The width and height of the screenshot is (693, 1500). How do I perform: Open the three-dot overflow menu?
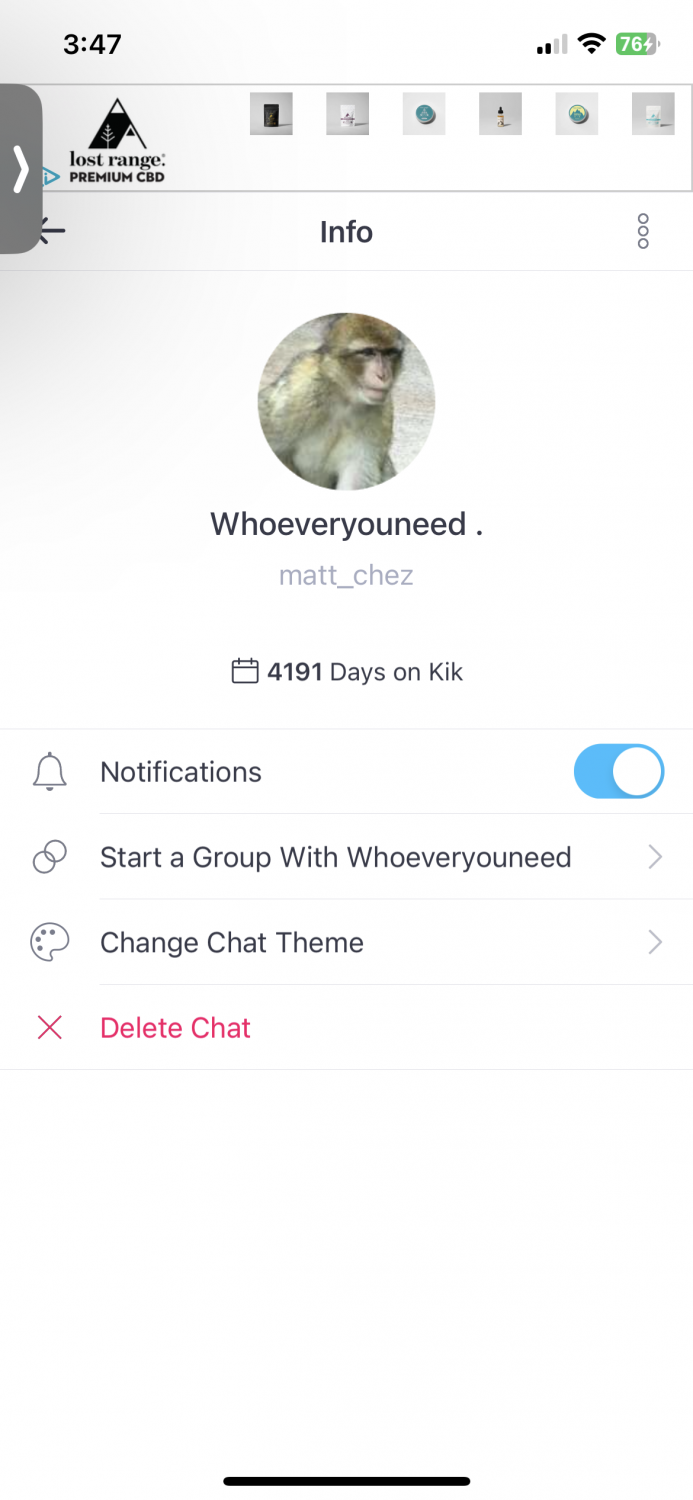pos(643,231)
